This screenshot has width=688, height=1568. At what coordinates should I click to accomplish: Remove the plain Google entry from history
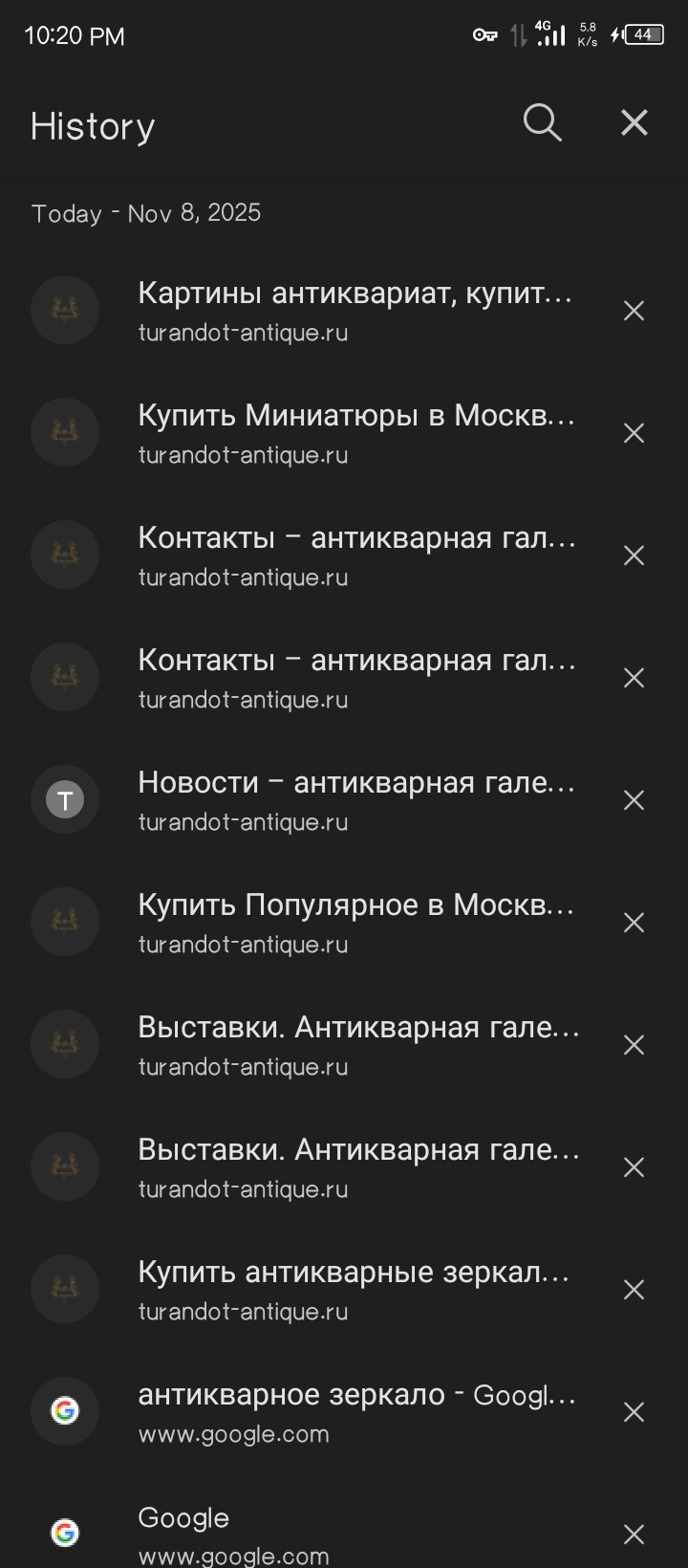pos(634,1535)
